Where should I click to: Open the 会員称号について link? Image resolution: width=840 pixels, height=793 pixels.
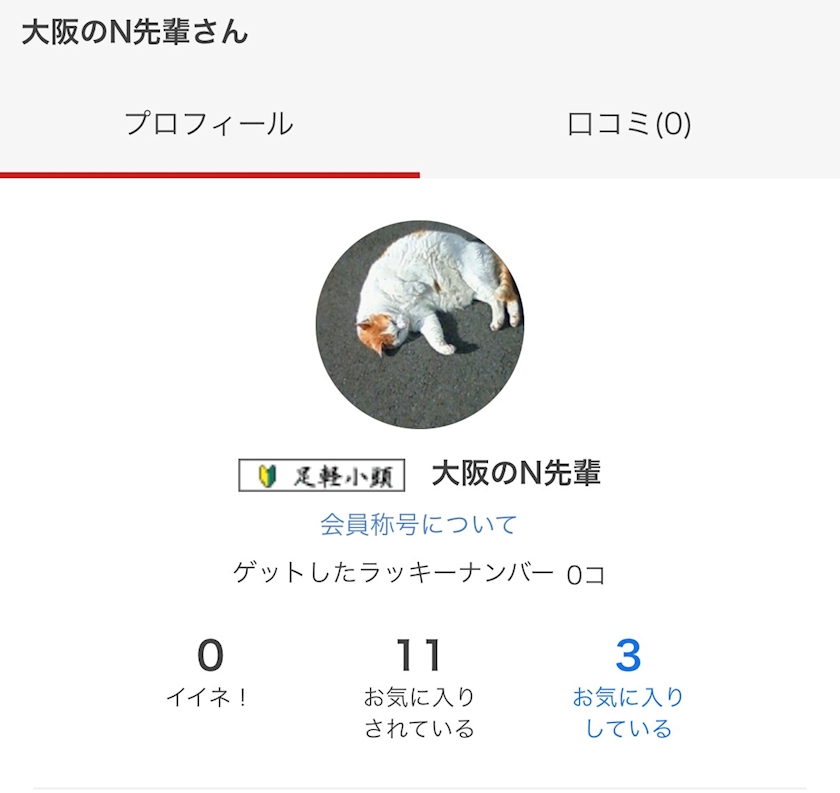click(x=418, y=525)
